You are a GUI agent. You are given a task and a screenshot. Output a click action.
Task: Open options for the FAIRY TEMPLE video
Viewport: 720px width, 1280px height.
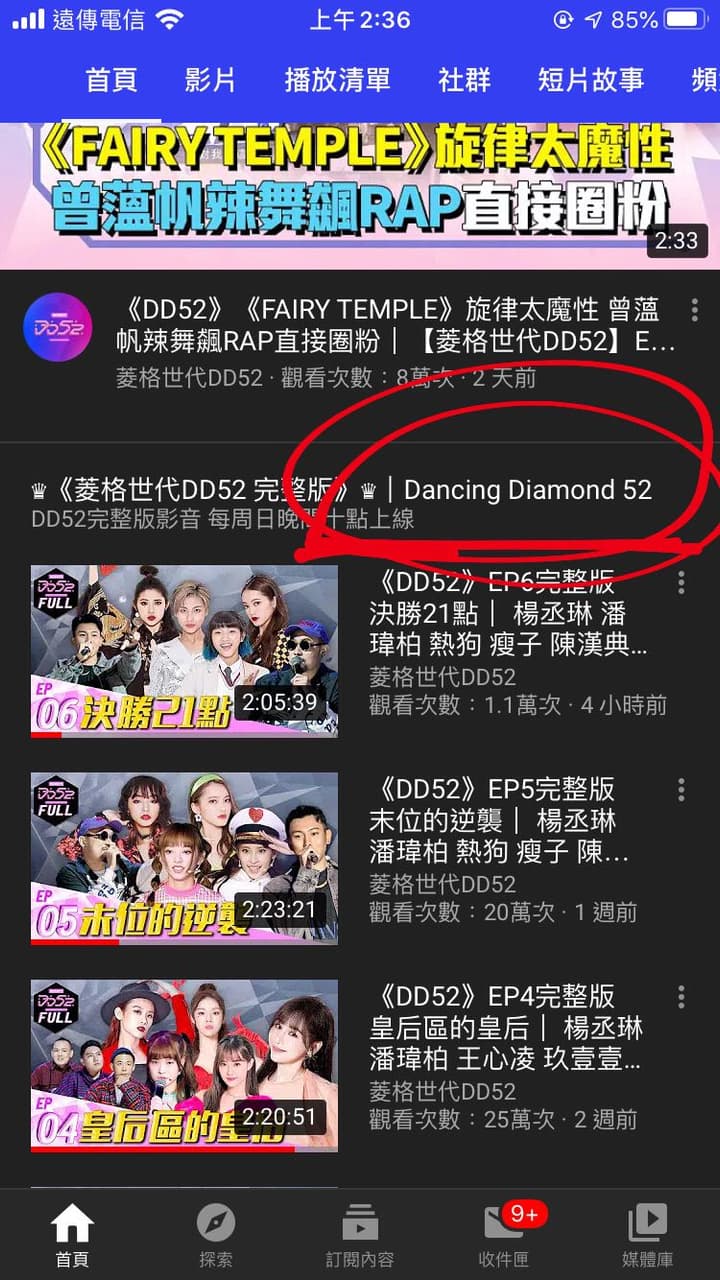tap(694, 310)
